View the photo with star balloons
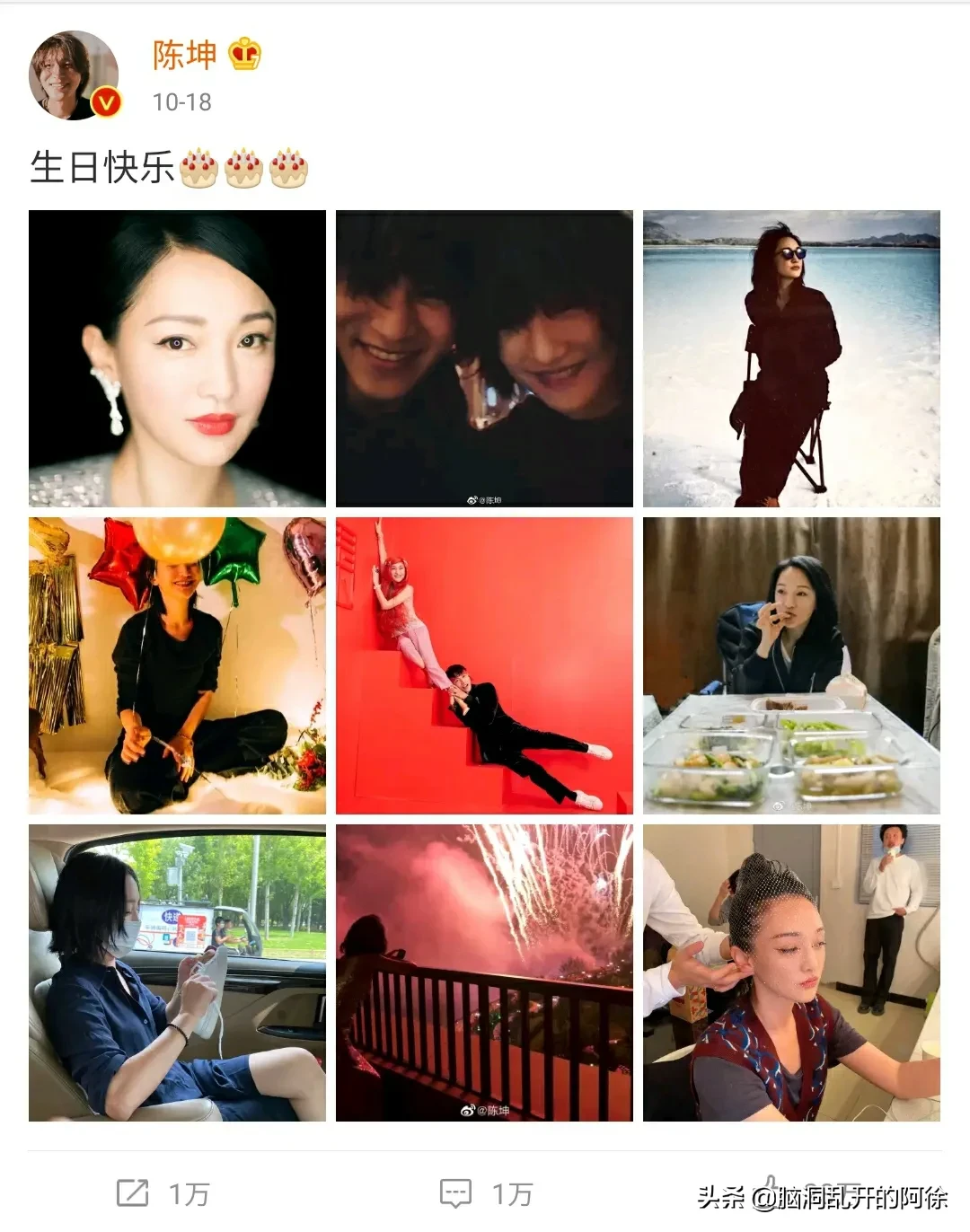This screenshot has height=1232, width=970. tap(177, 665)
